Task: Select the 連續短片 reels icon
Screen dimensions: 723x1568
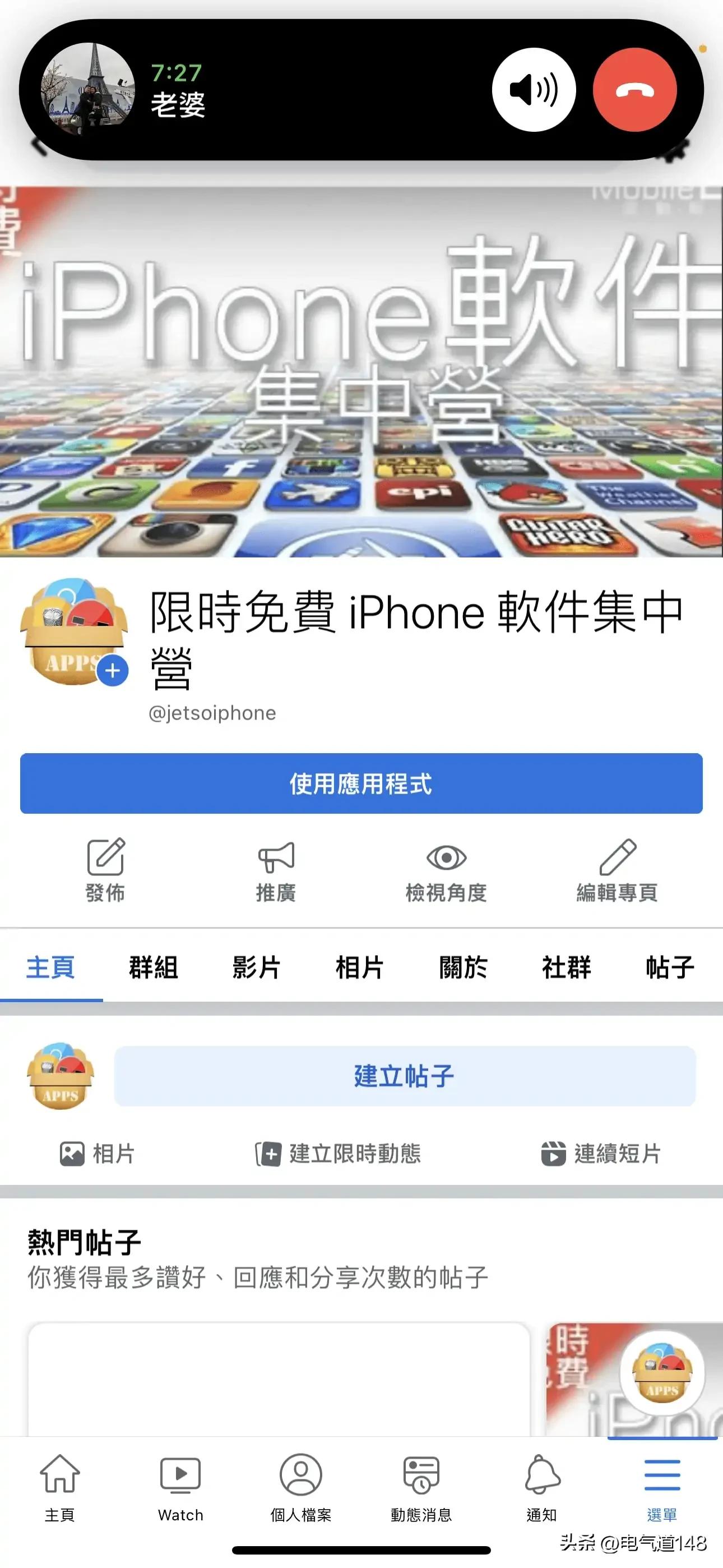Action: pyautogui.click(x=554, y=1155)
